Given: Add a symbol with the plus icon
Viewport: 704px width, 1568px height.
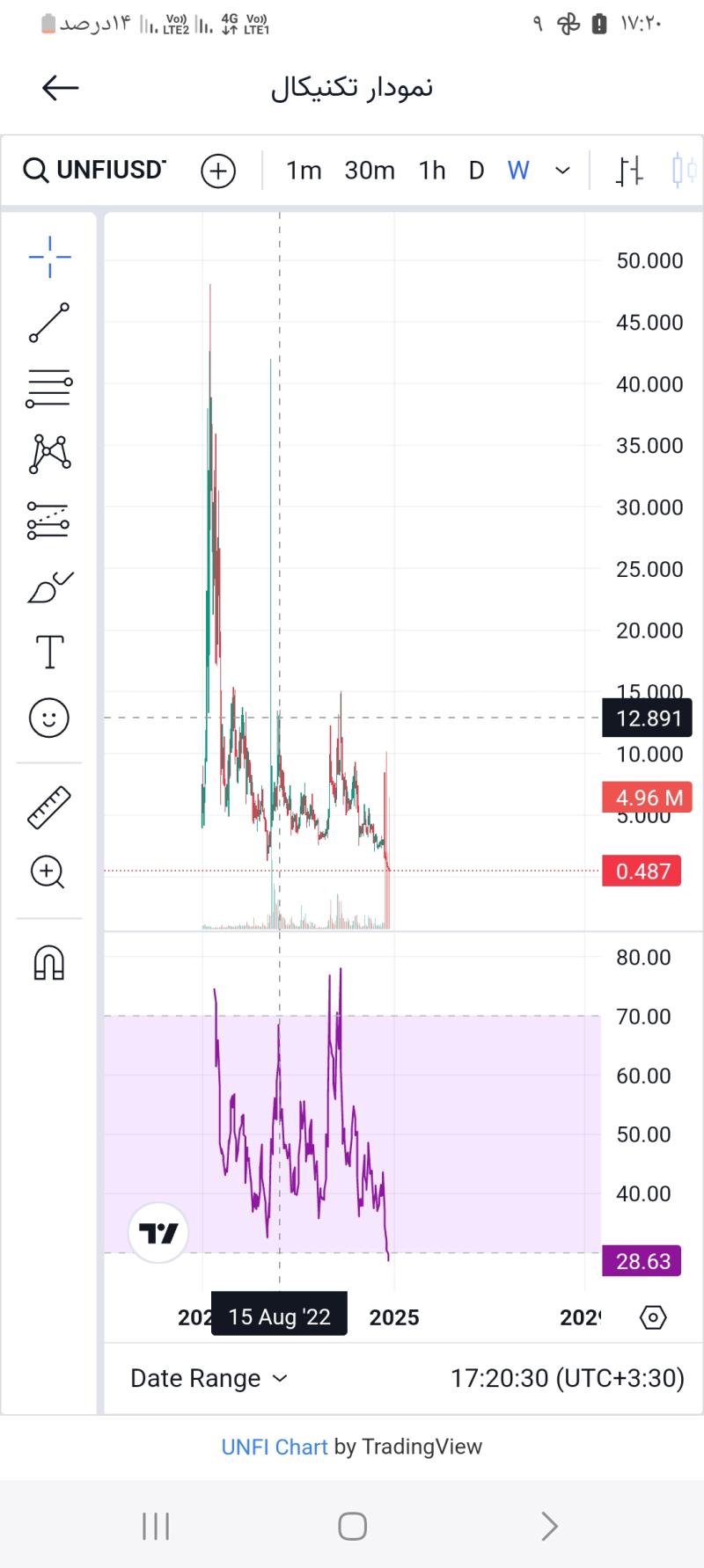Looking at the screenshot, I should (218, 171).
